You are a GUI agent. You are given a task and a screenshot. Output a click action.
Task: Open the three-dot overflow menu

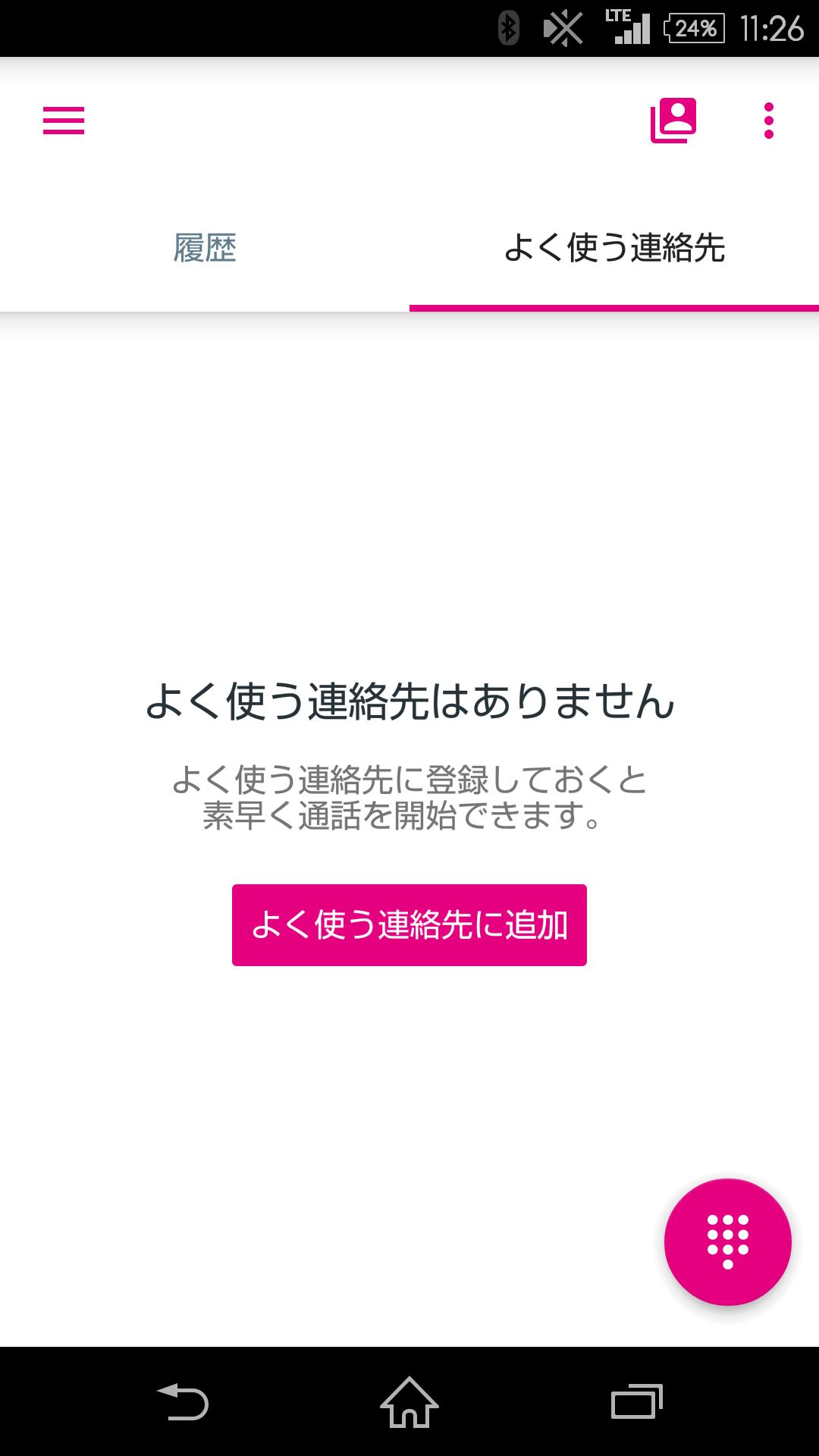769,121
